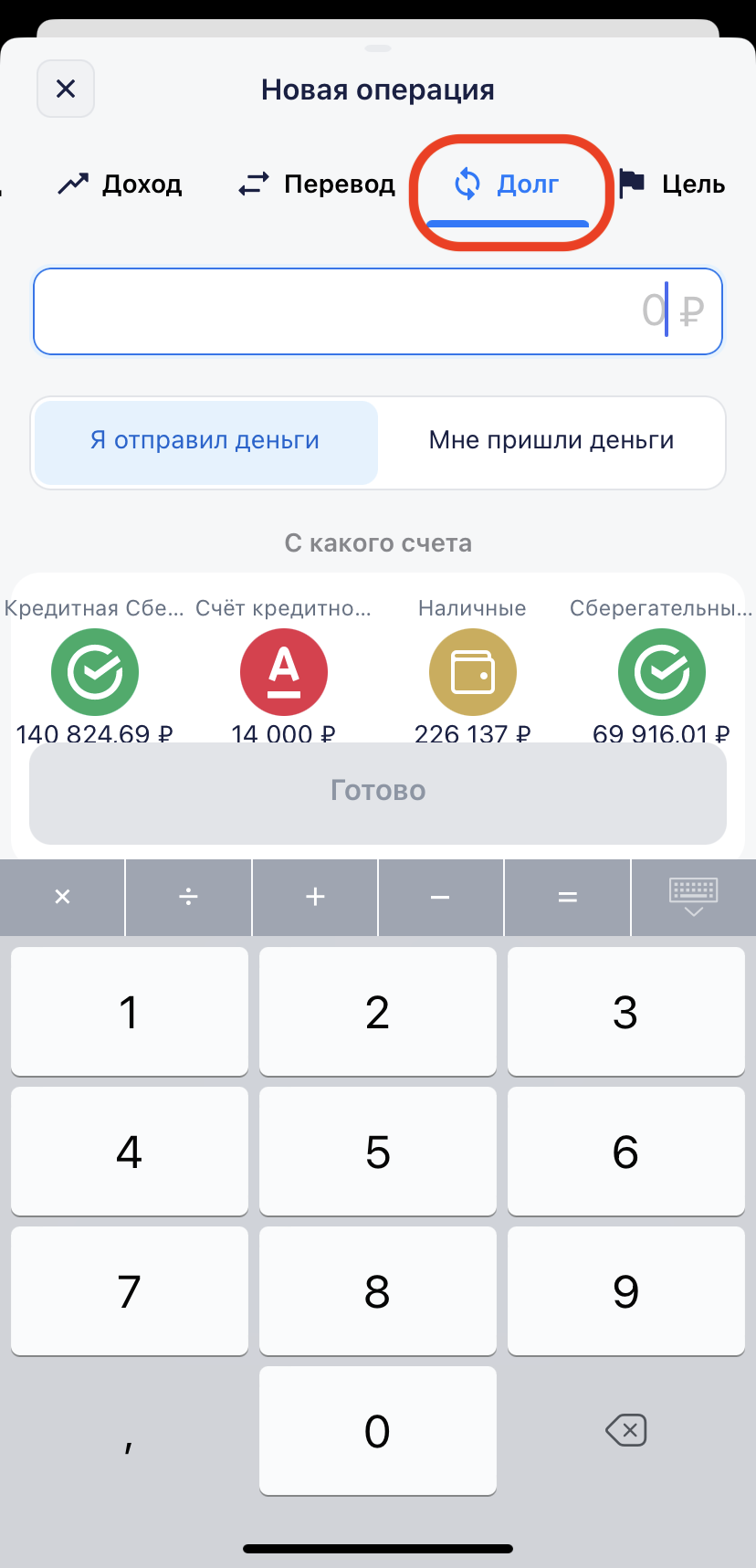Choose Я отправил деньги option
The height and width of the screenshot is (1568, 756).
point(205,441)
